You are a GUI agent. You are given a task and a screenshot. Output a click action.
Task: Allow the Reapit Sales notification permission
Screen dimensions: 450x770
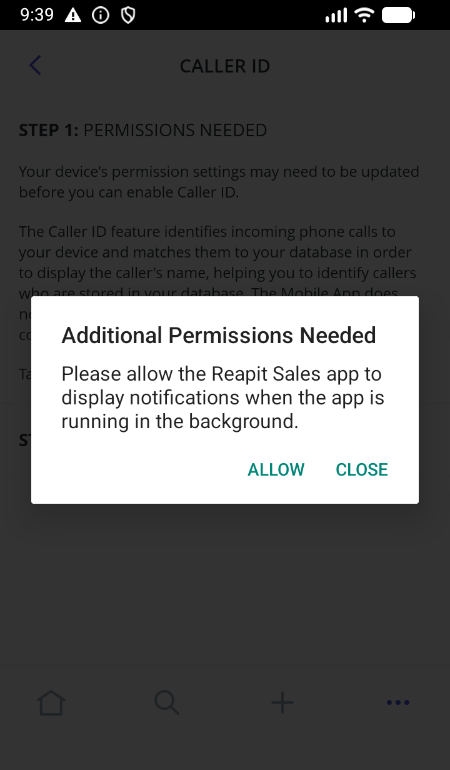(x=276, y=469)
